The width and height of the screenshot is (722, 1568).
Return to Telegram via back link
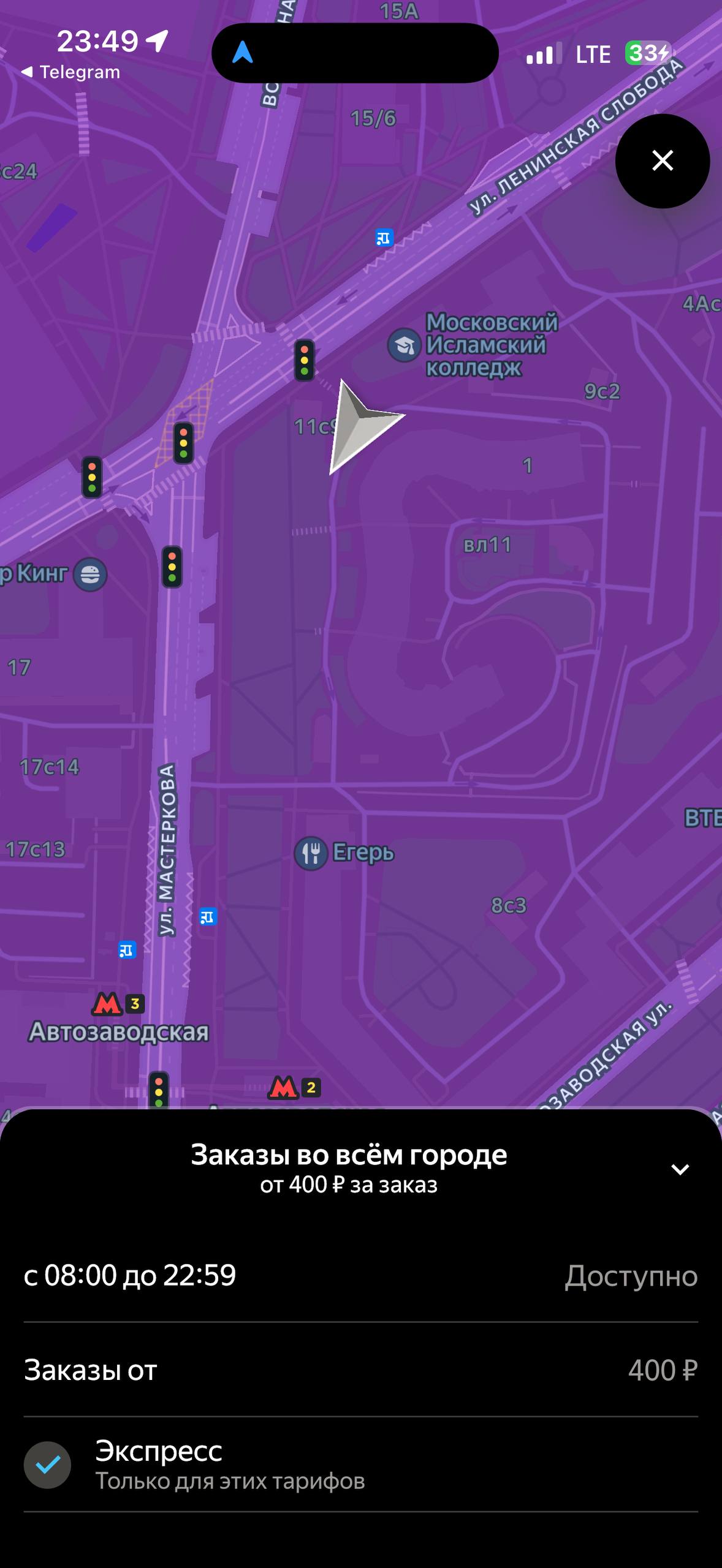(70, 72)
